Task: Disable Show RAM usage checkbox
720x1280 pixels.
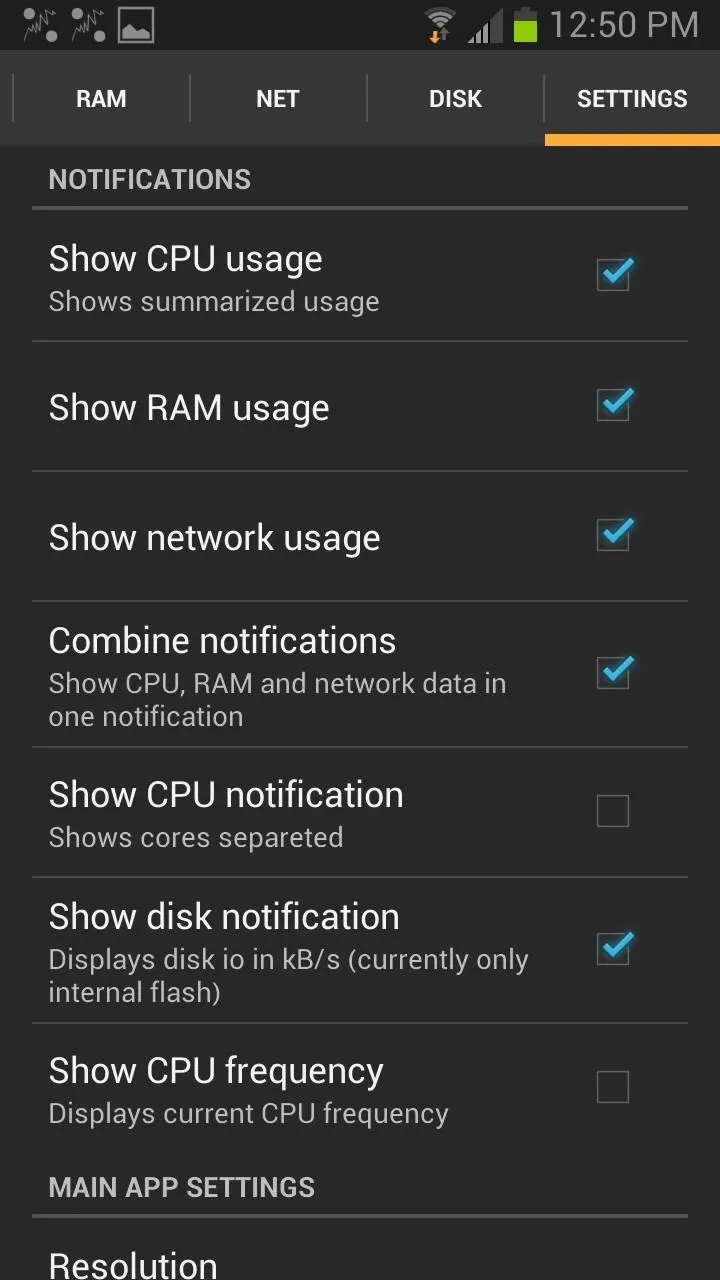Action: coord(613,405)
